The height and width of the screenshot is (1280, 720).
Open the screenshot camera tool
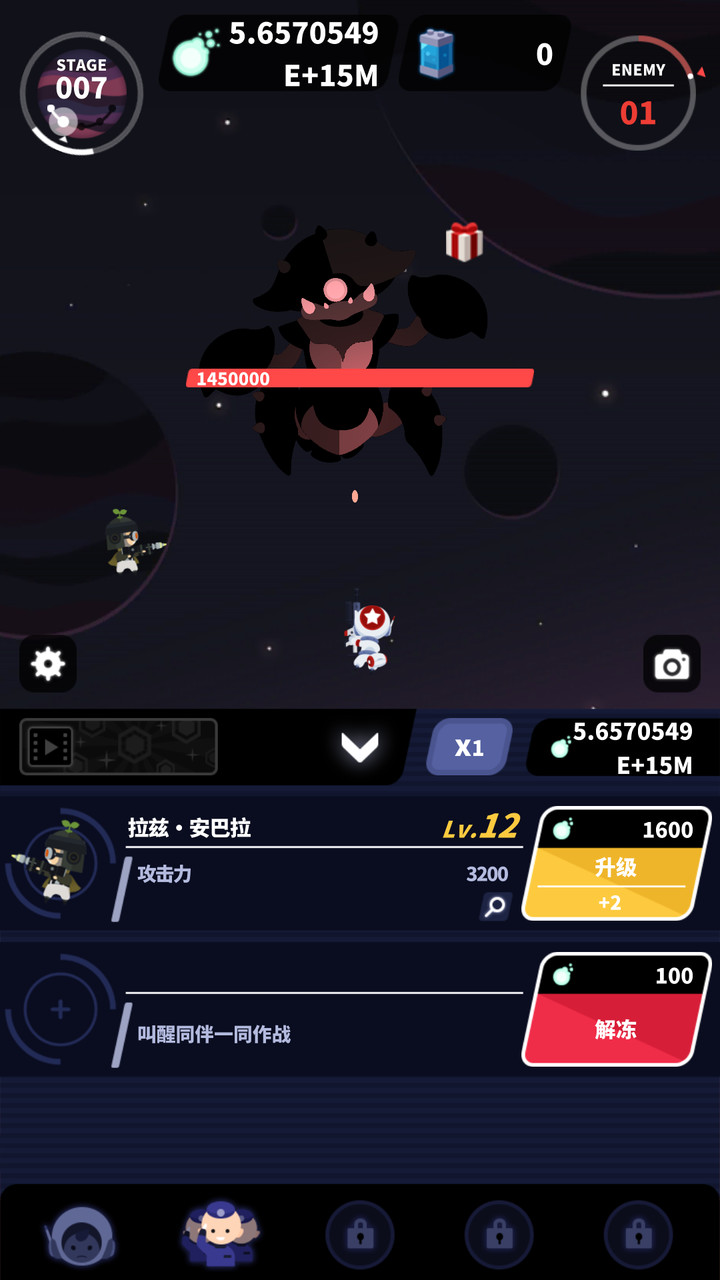tap(671, 664)
